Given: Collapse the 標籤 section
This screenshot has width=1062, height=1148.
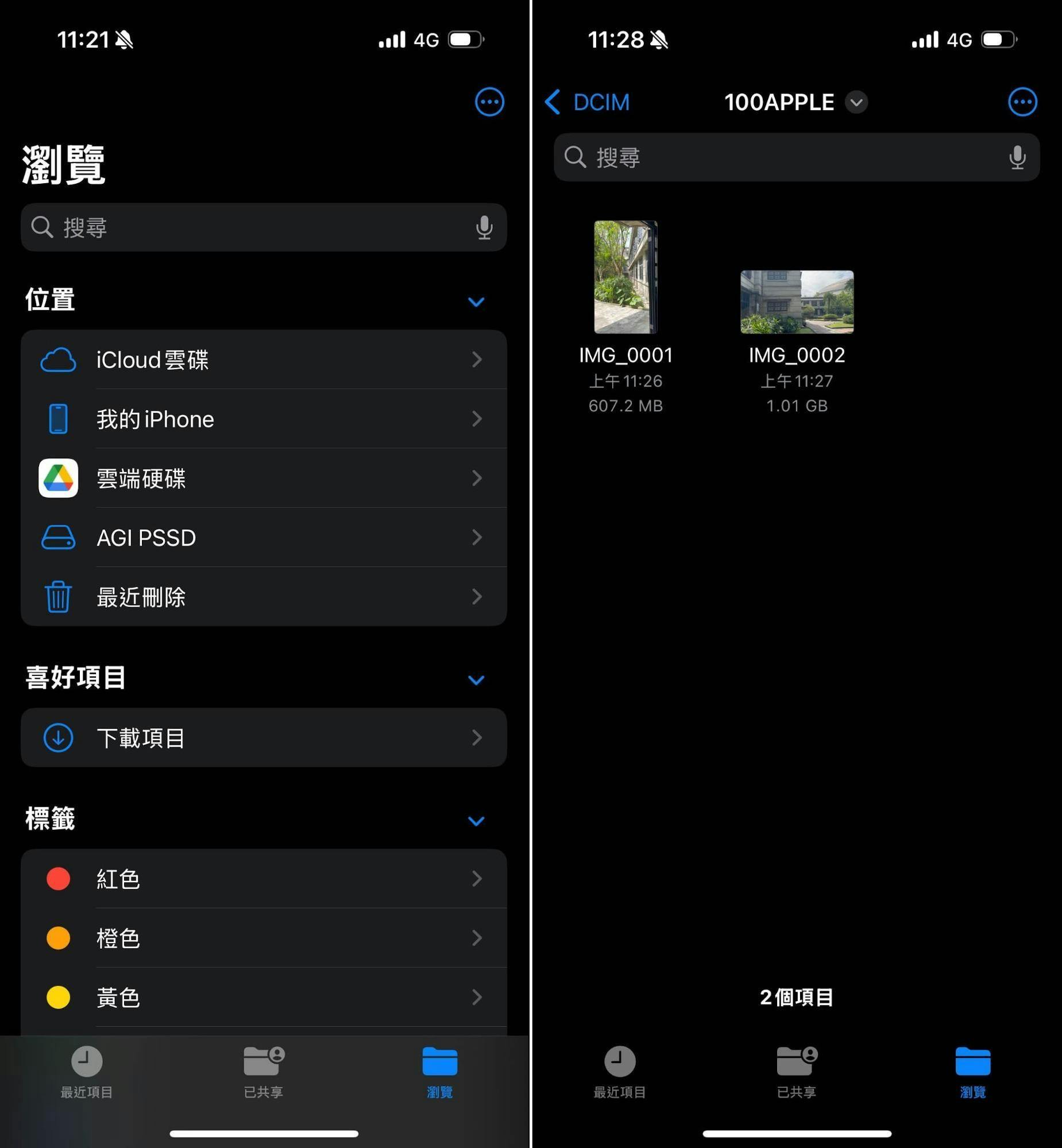Looking at the screenshot, I should tap(476, 821).
